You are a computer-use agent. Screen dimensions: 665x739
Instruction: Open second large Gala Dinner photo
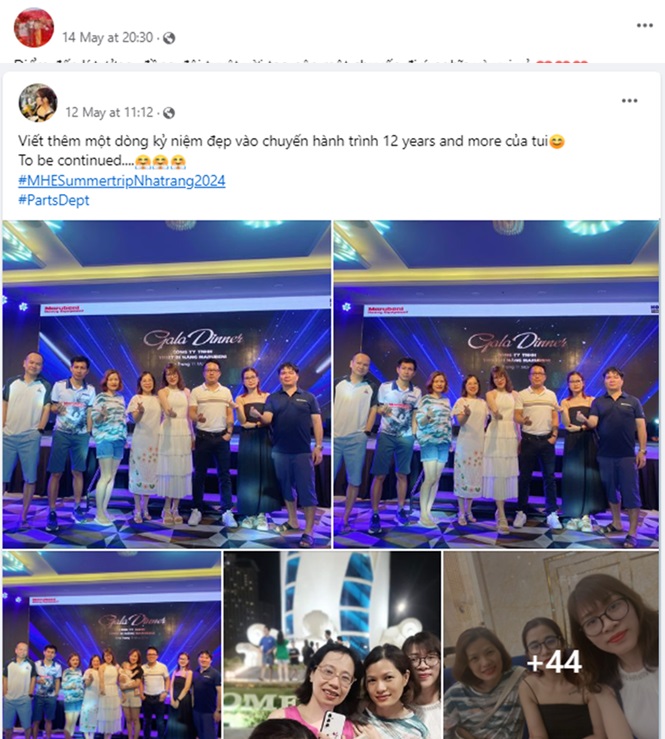point(497,384)
